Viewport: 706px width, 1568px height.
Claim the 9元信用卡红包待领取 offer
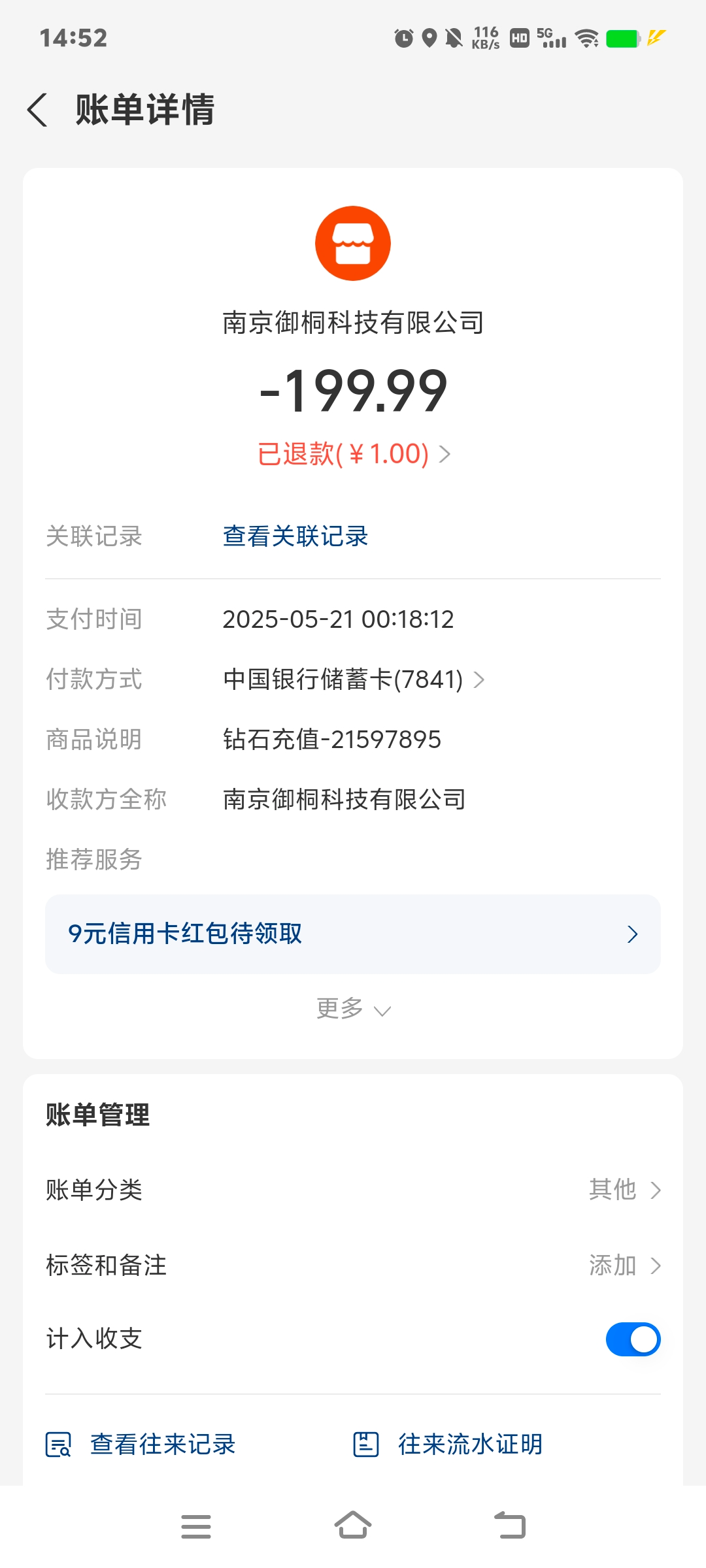[353, 934]
